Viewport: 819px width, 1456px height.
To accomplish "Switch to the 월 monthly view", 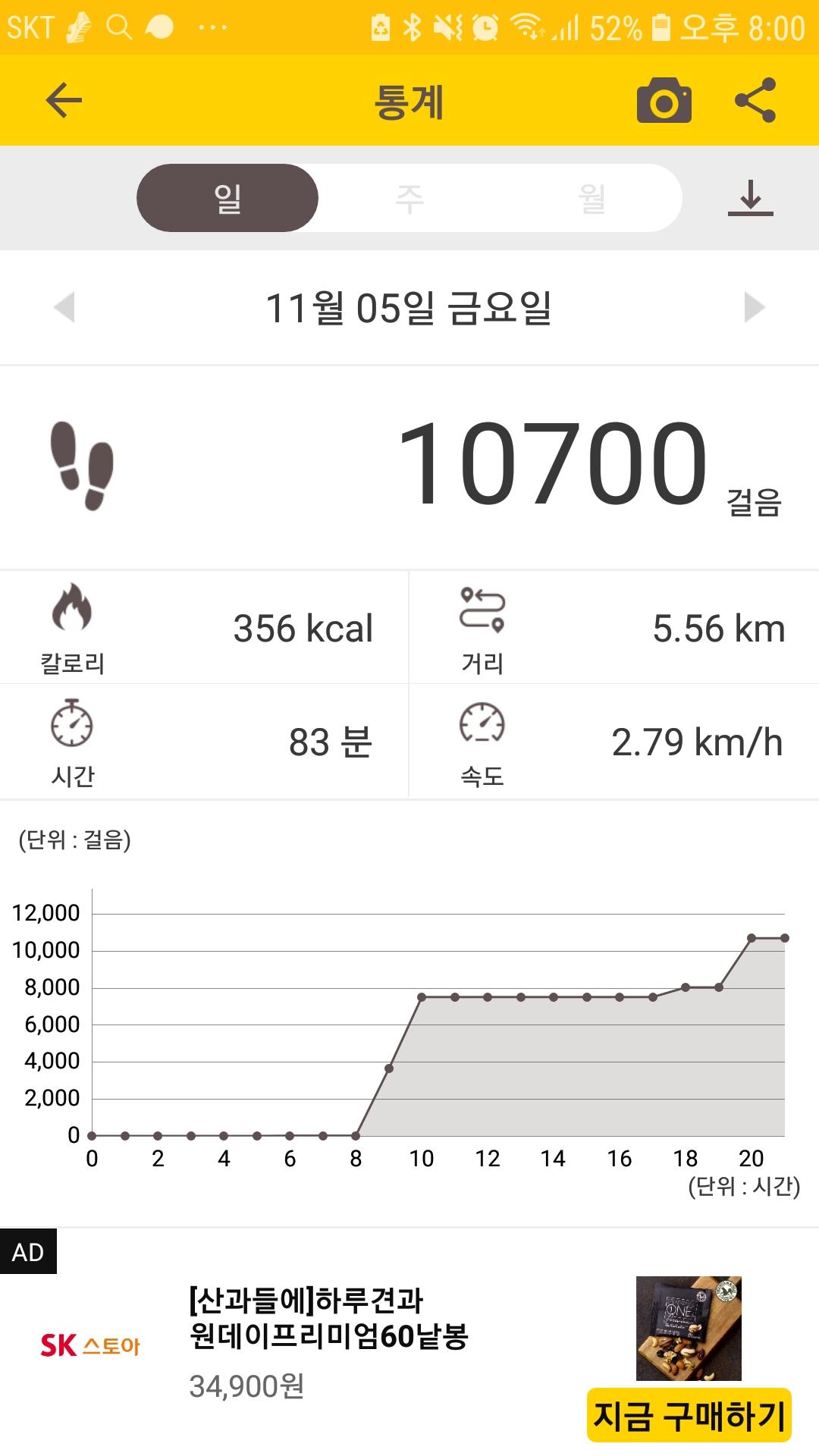I will click(x=591, y=199).
